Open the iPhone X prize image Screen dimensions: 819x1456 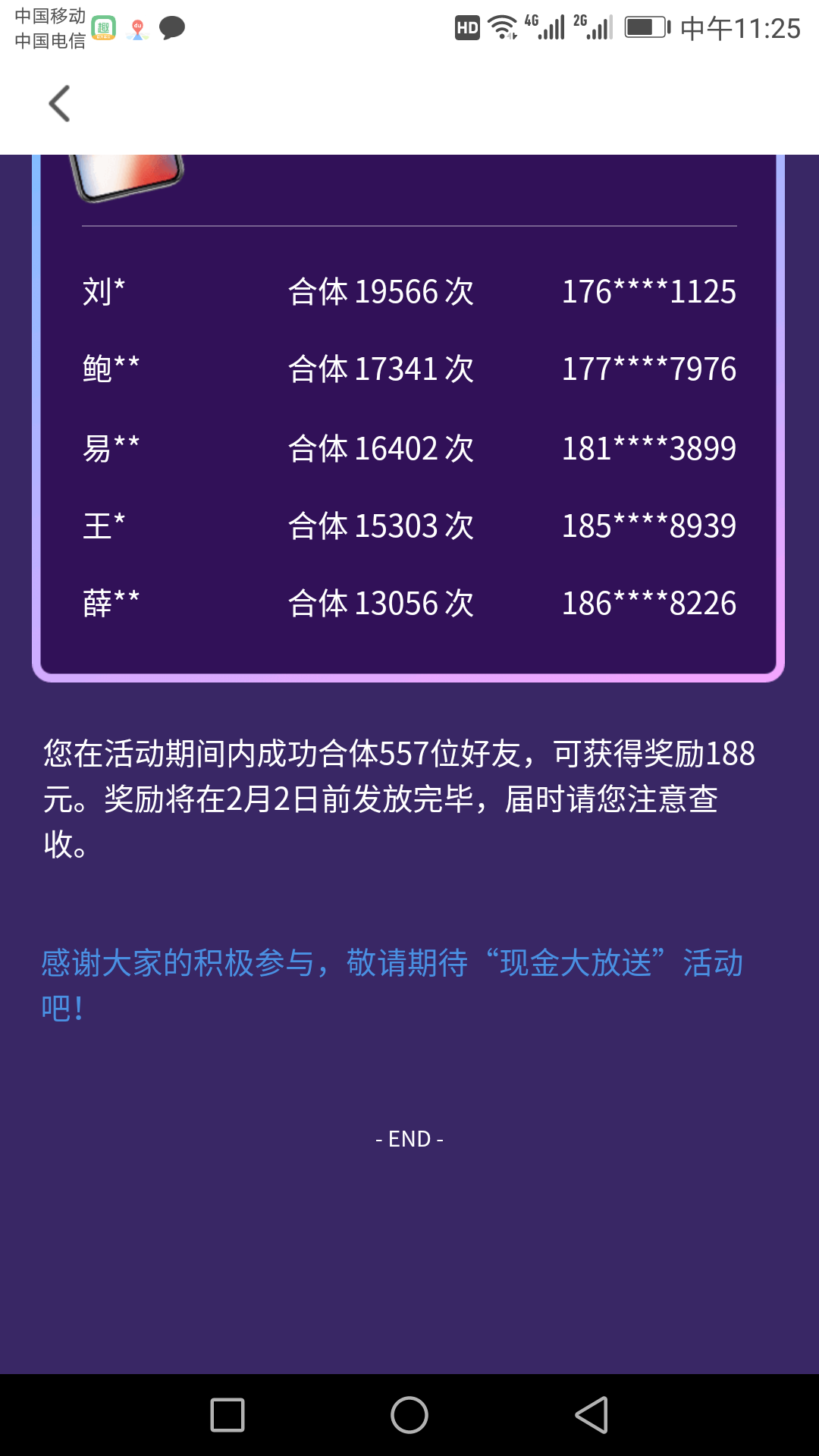[x=129, y=174]
